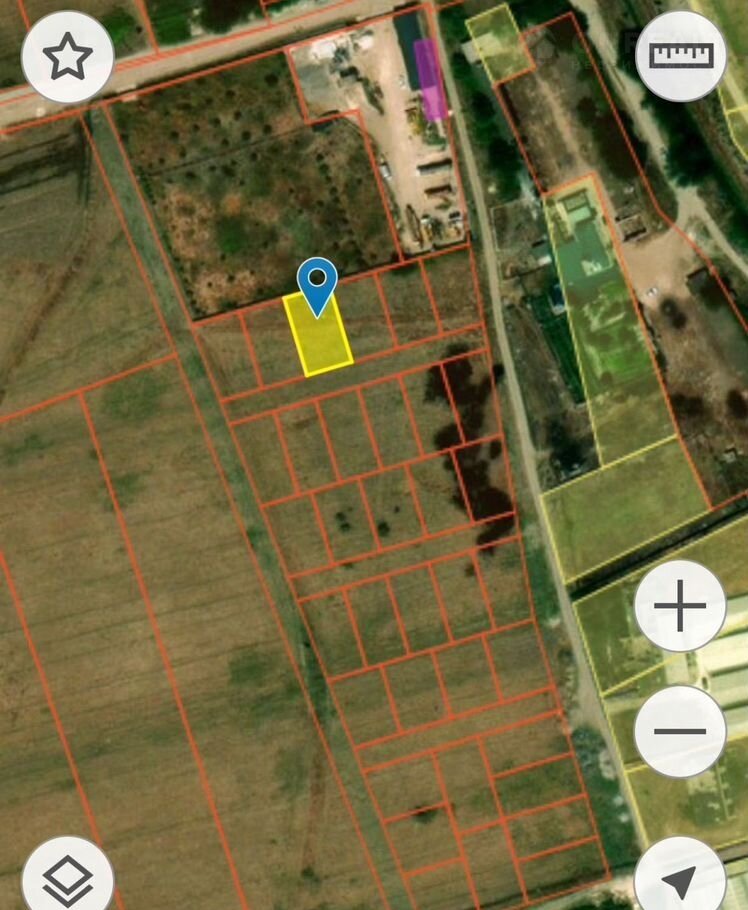
Task: Open the map layers selector
Action: tap(67, 877)
